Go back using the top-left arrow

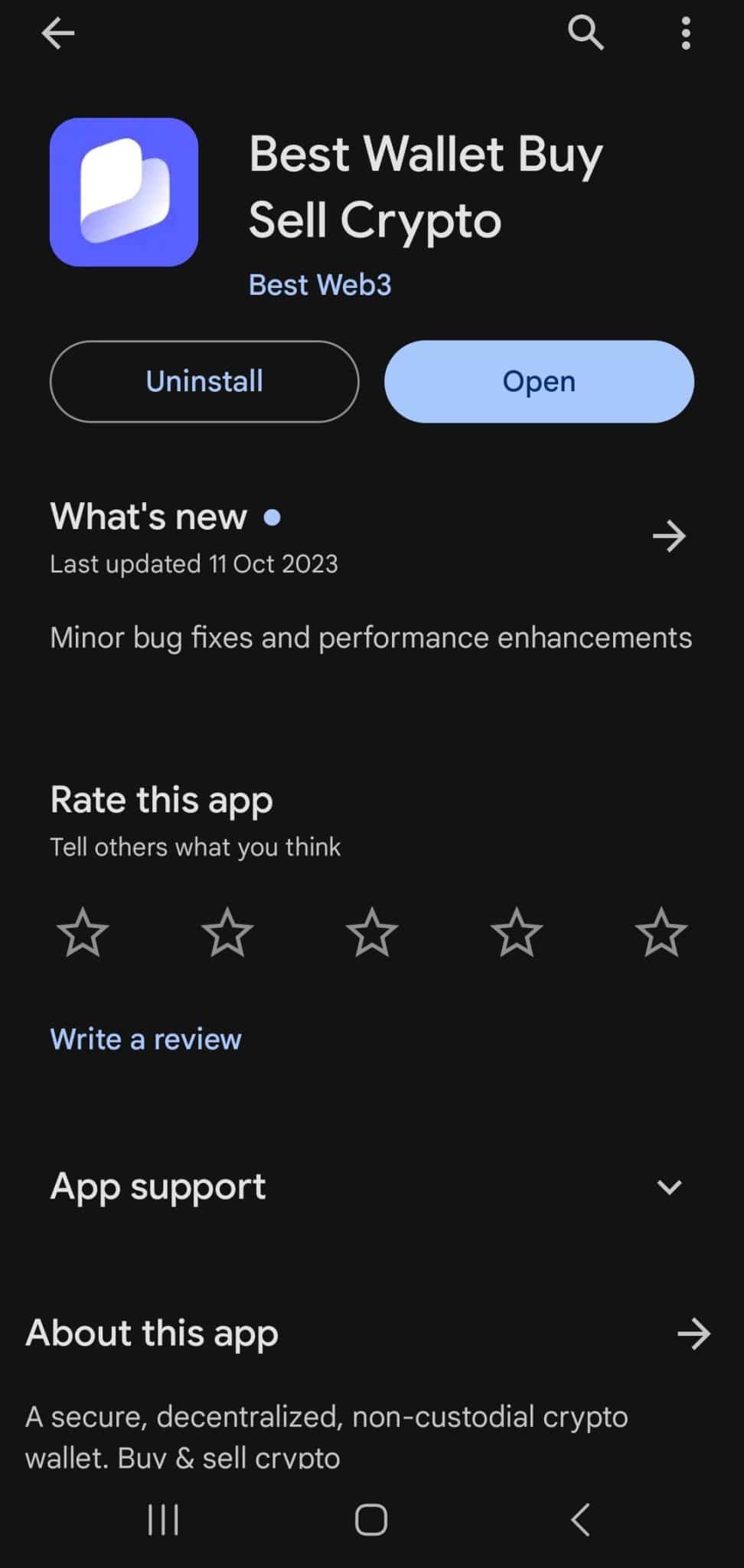(x=58, y=33)
